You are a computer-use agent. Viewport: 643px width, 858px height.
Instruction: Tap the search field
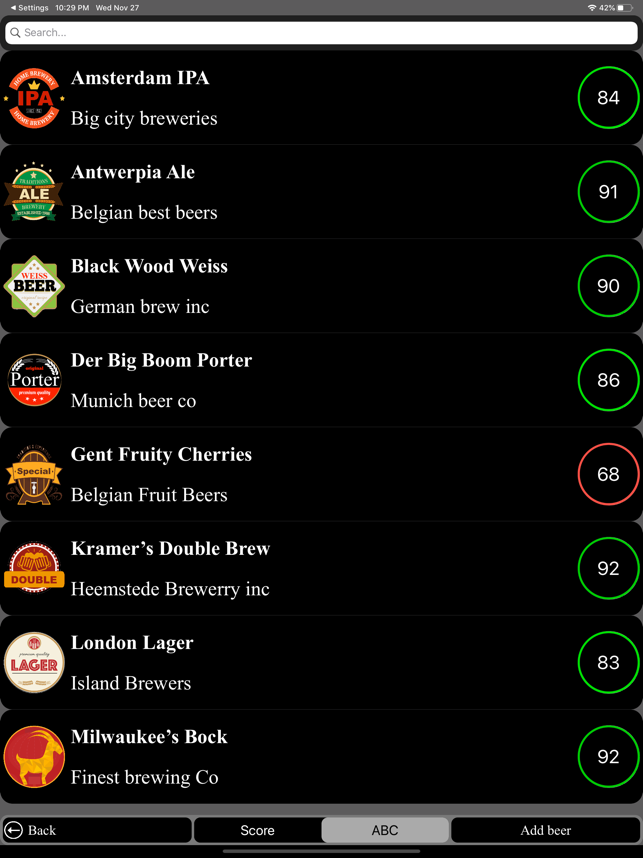coord(321,33)
